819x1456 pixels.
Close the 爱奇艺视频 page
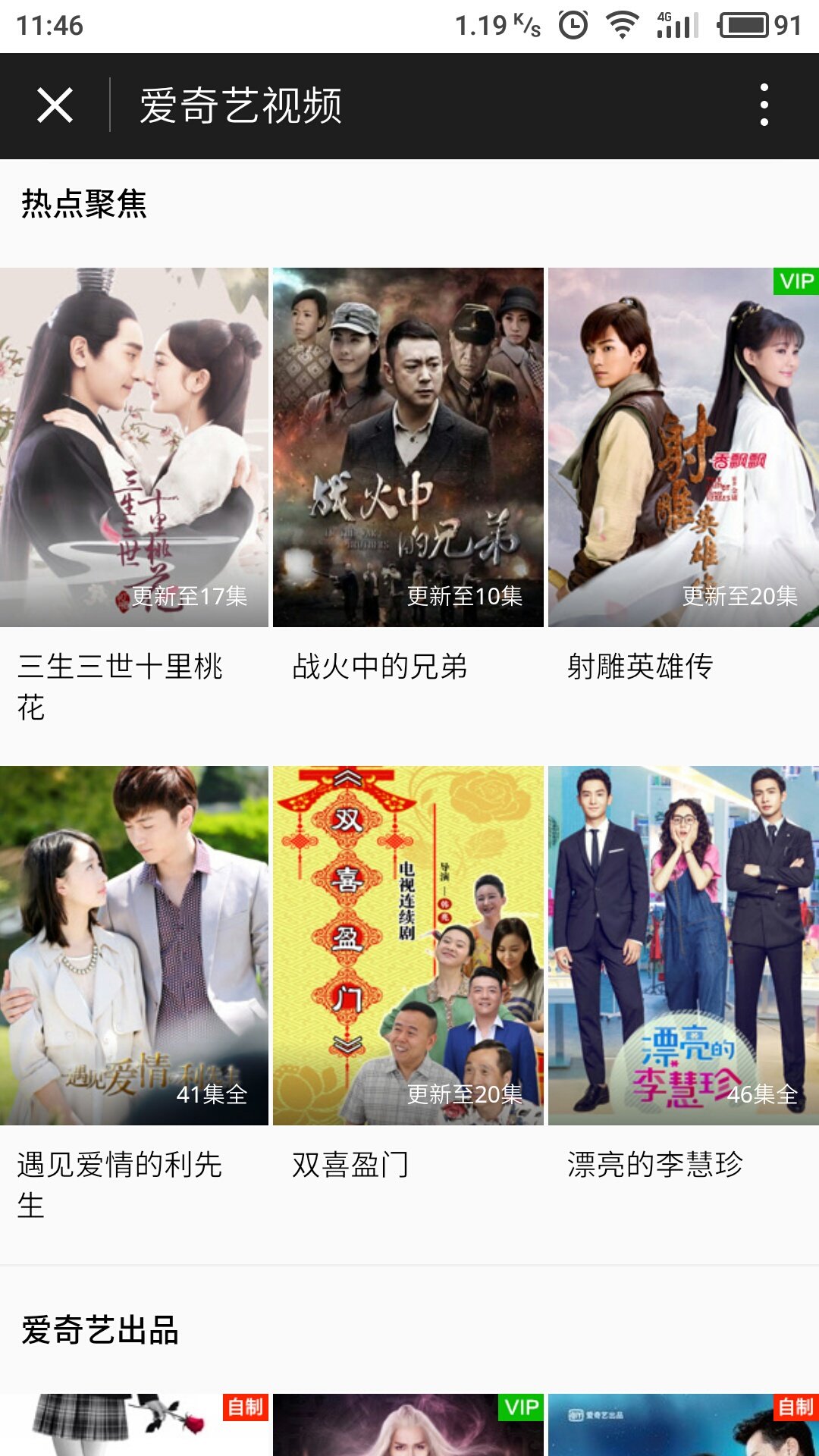pos(55,105)
